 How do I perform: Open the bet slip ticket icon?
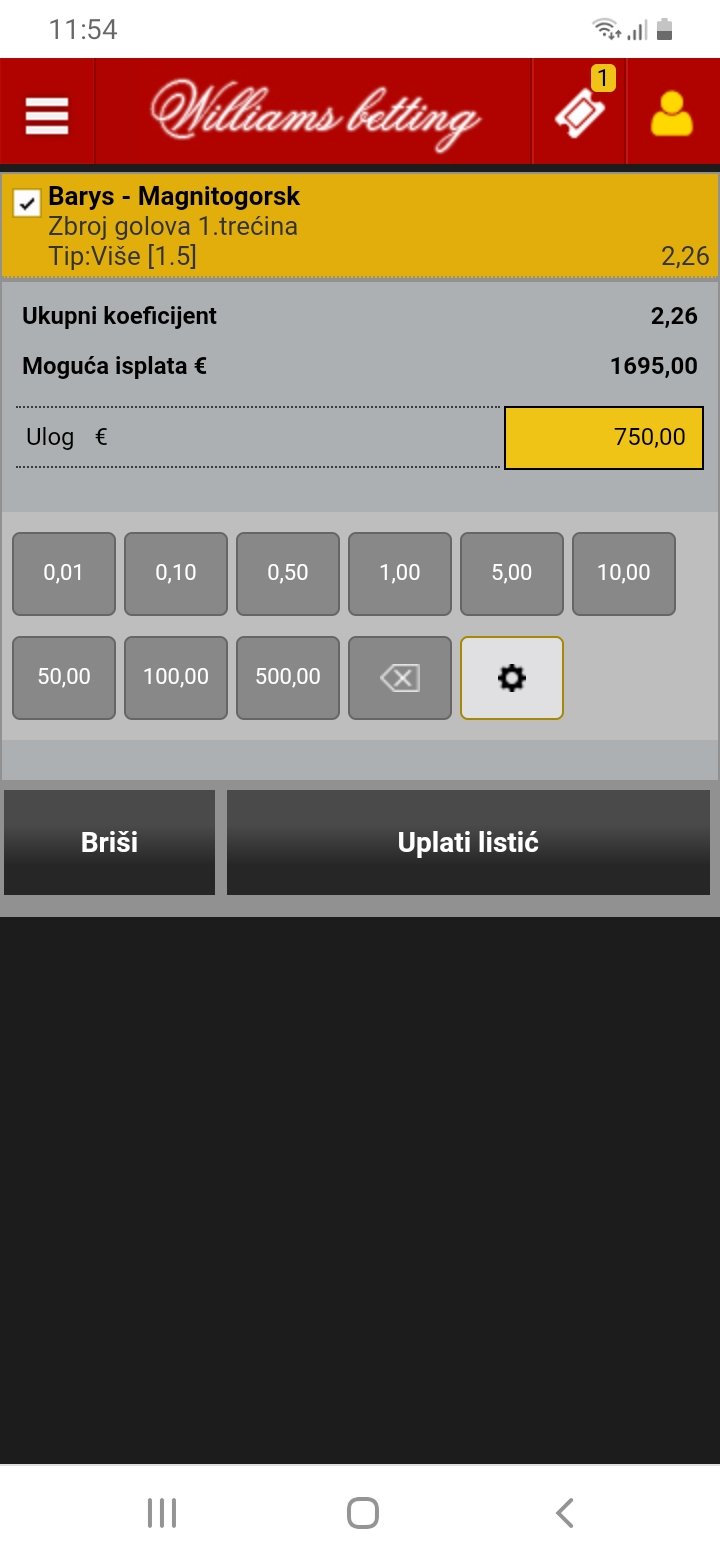pos(580,114)
